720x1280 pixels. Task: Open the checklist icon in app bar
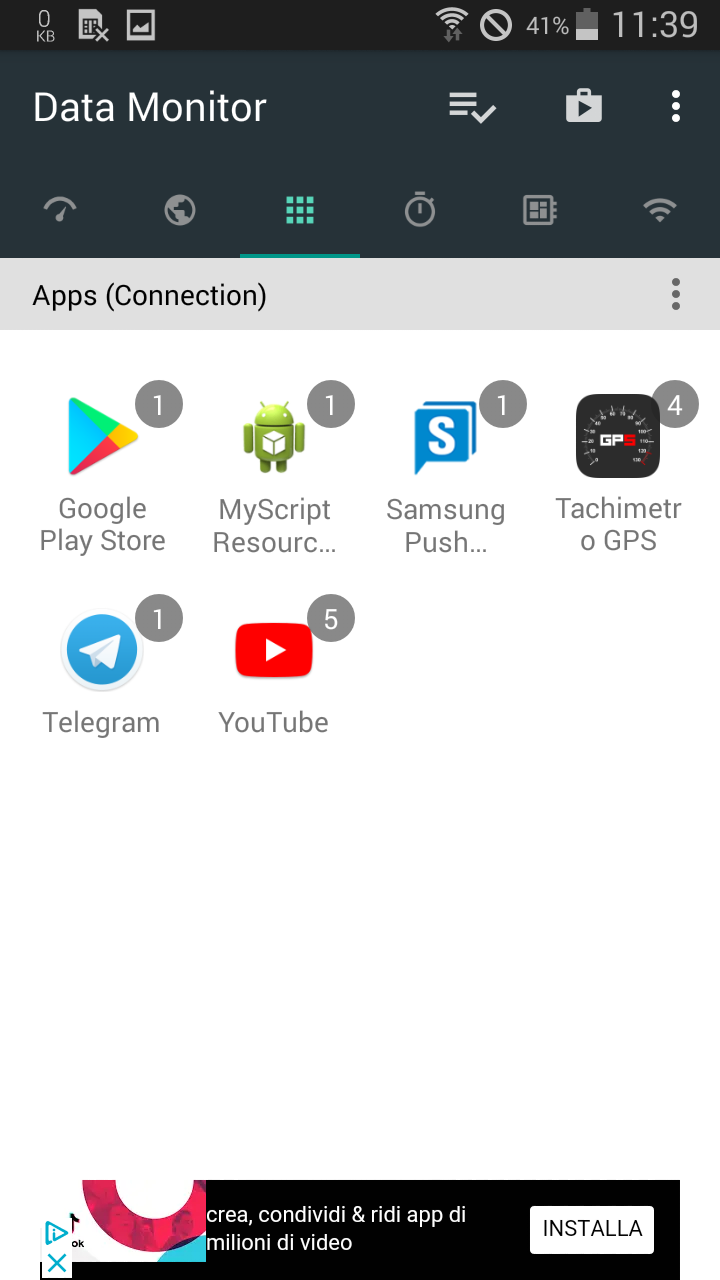[473, 106]
